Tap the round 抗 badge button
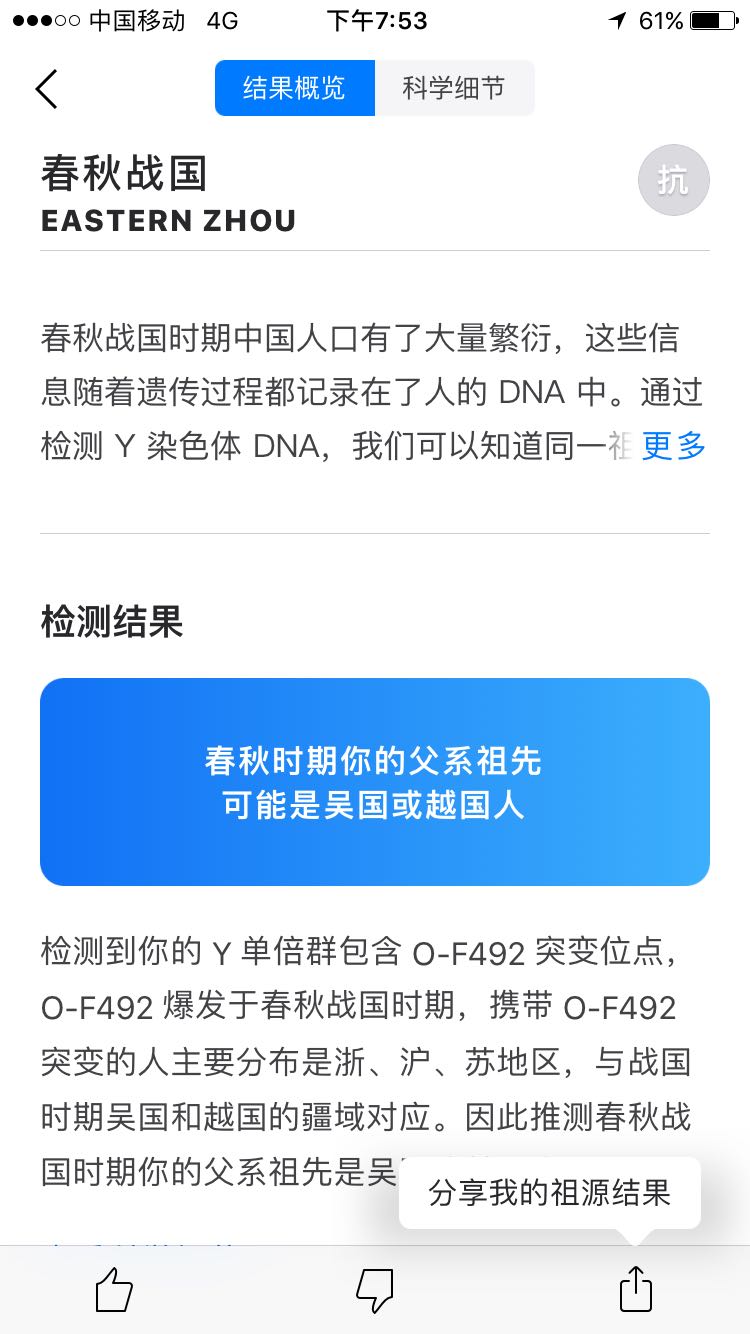Viewport: 750px width, 1334px height. (674, 181)
